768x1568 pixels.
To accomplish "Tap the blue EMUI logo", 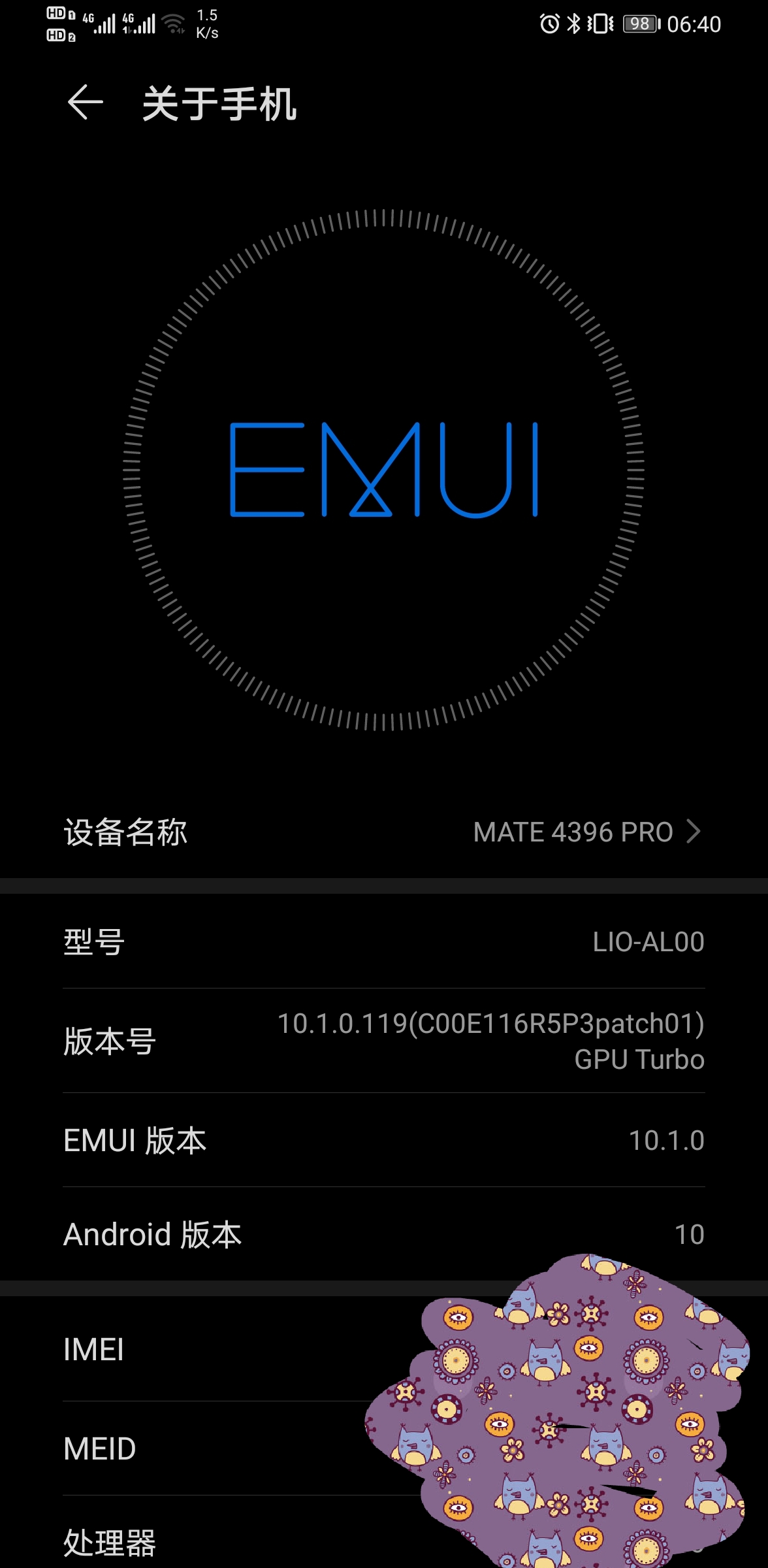I will pyautogui.click(x=384, y=470).
